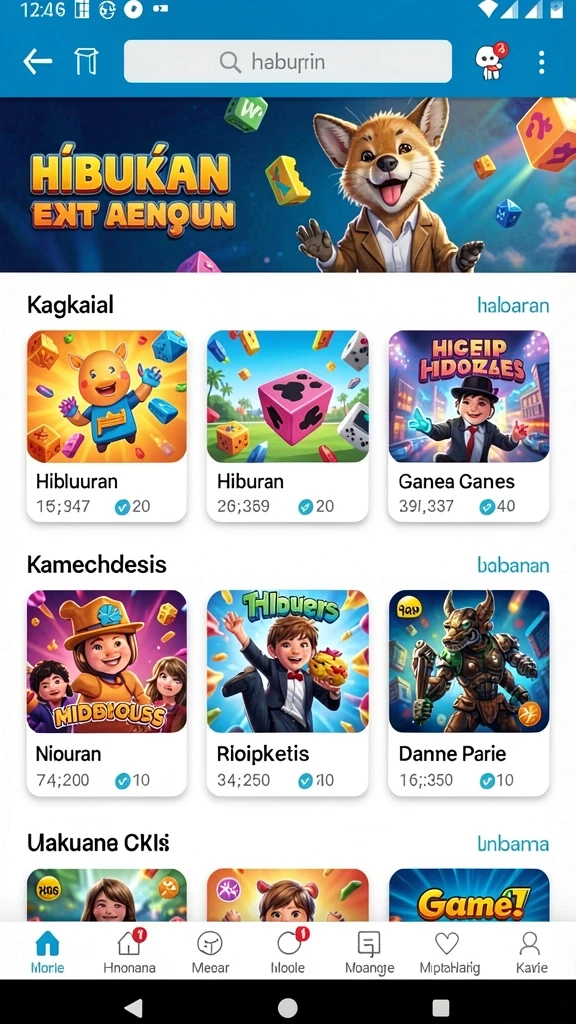Open the Hibluuran game card
The width and height of the screenshot is (576, 1024).
(x=106, y=426)
